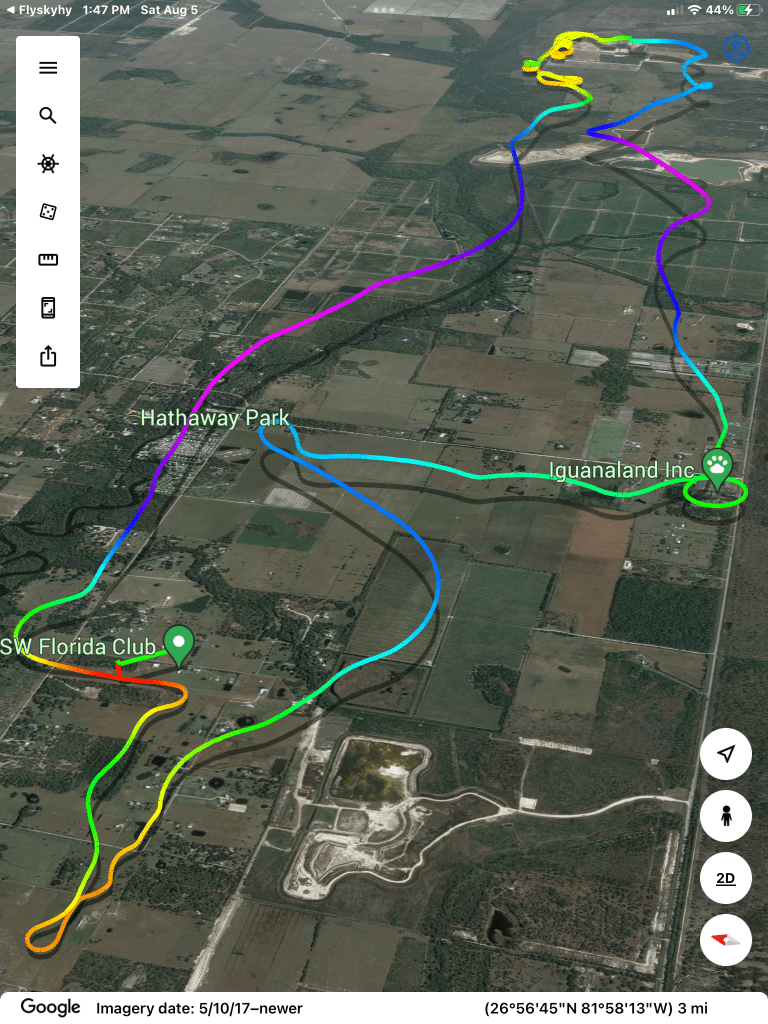
Task: Fly to my current location
Action: click(727, 754)
